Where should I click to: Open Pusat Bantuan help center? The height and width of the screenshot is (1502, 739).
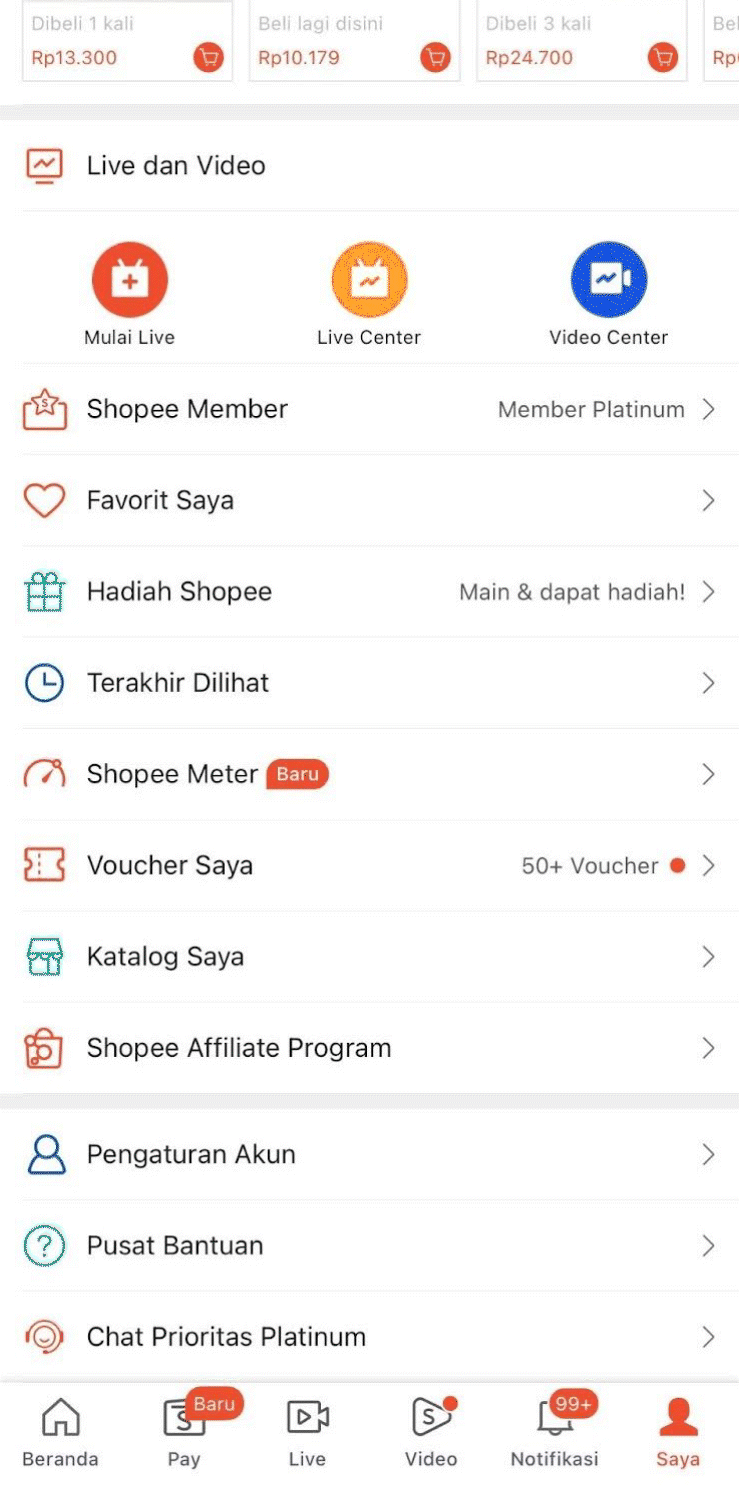pos(370,1245)
